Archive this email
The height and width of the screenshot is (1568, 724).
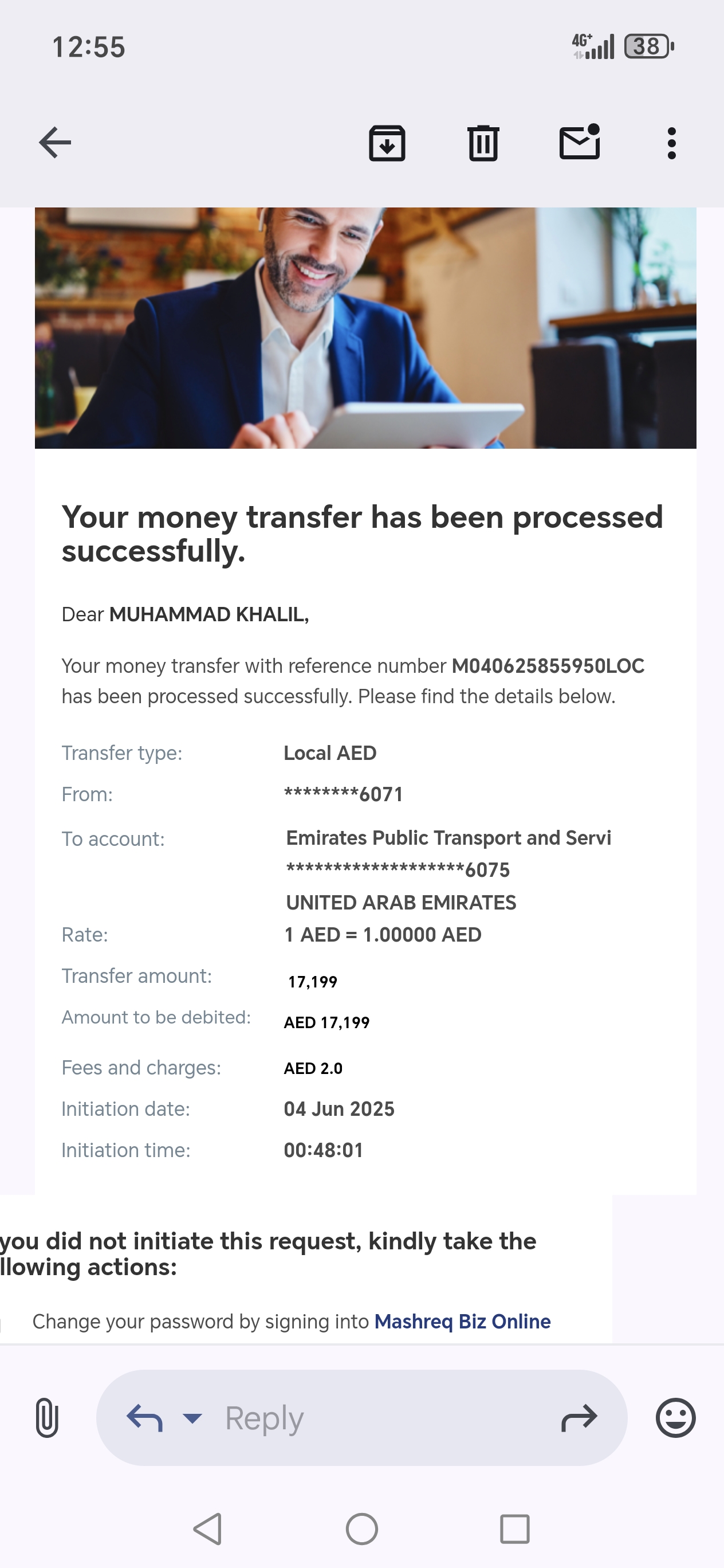[x=387, y=144]
